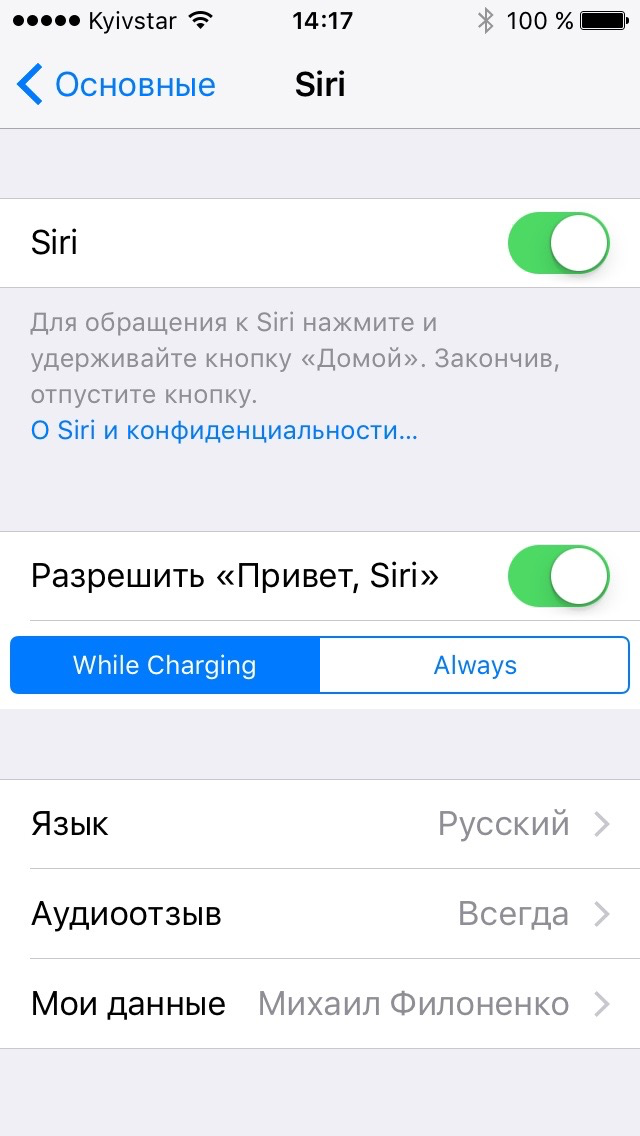Screen dimensions: 640x1136
Task: Open the Язык language setting
Action: [320, 824]
